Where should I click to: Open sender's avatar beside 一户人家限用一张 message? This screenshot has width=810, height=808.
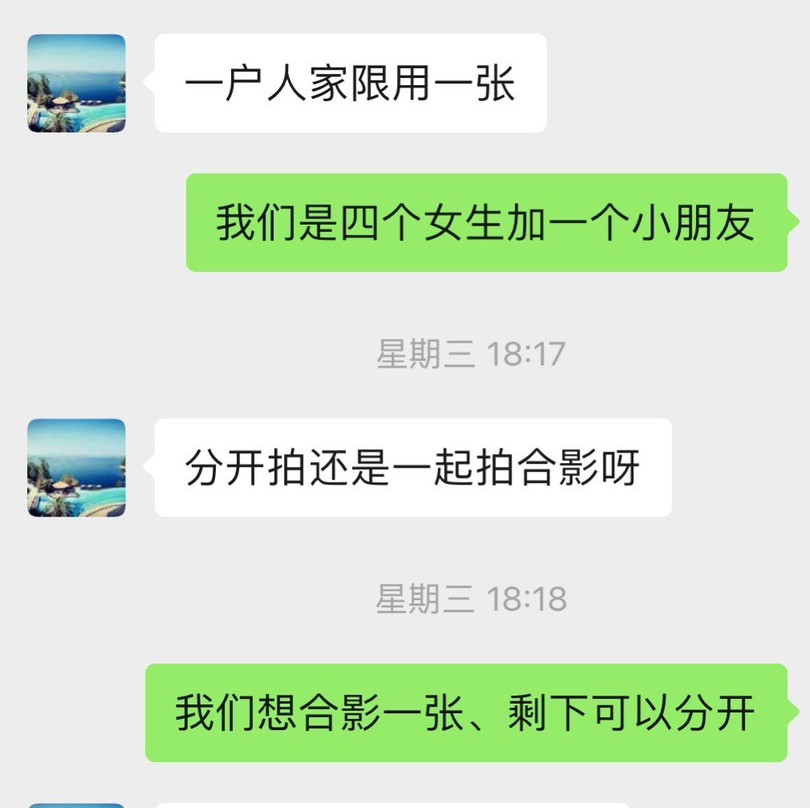pyautogui.click(x=76, y=83)
